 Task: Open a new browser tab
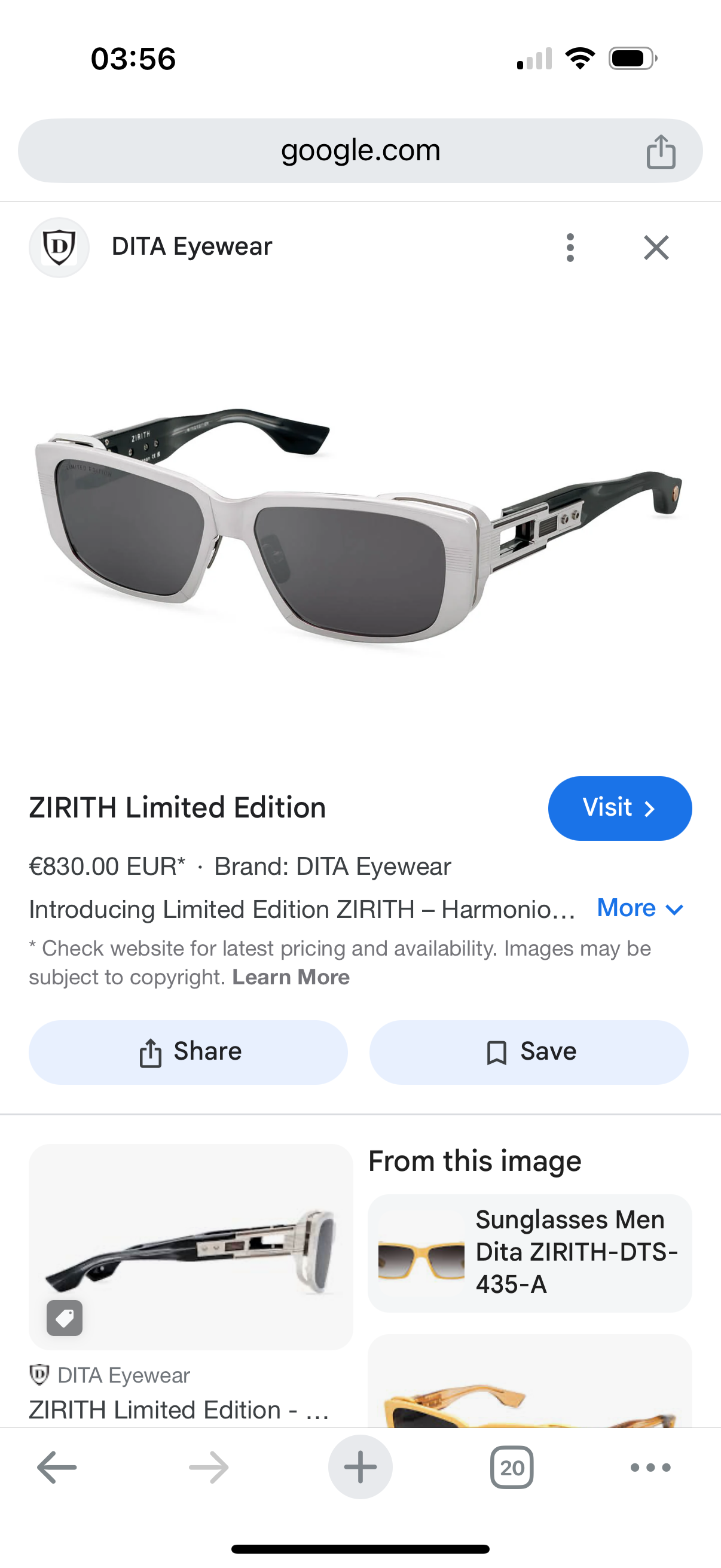coord(360,1468)
